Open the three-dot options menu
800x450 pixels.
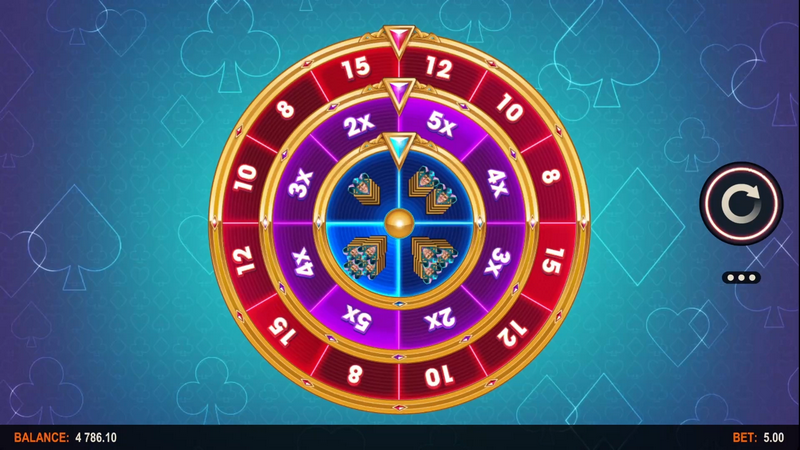[x=741, y=277]
